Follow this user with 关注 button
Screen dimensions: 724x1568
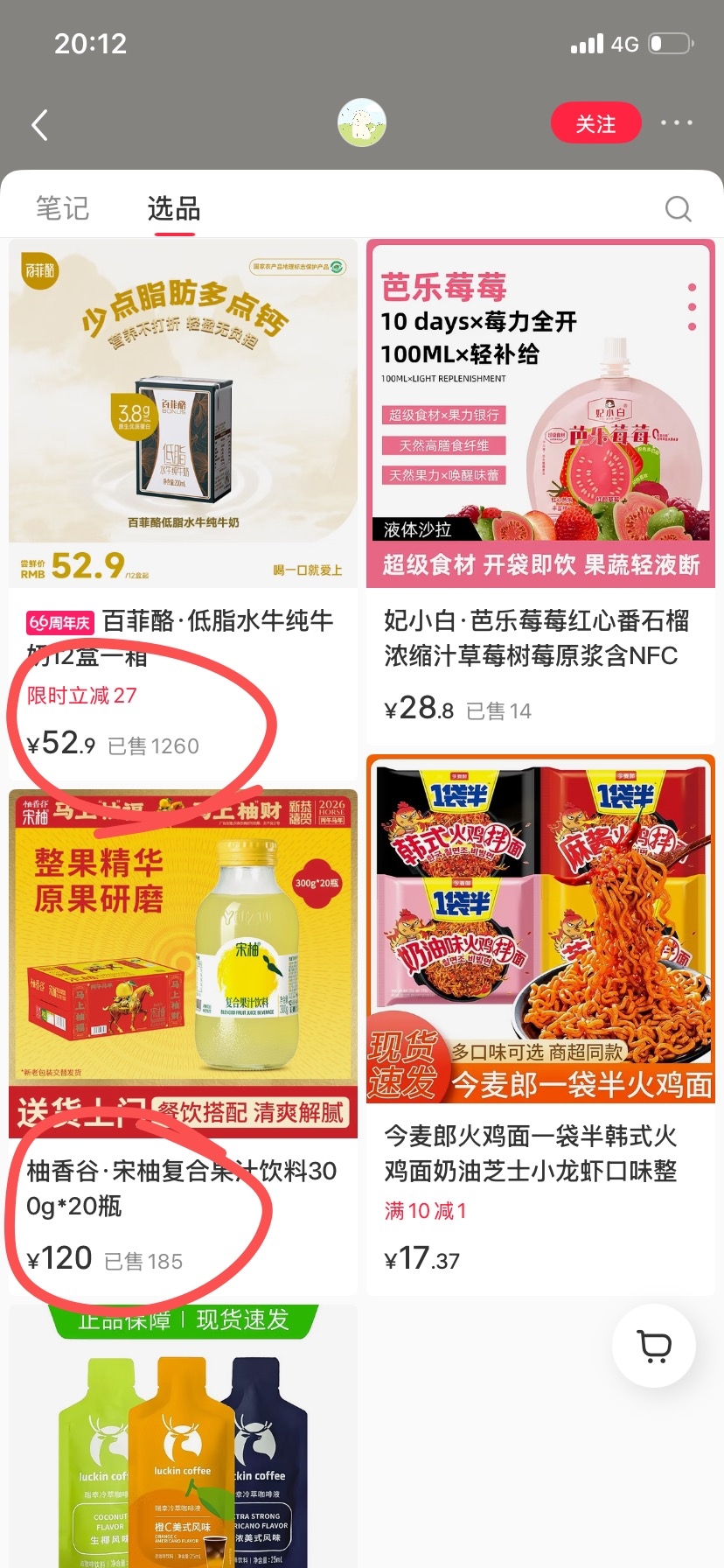(596, 123)
